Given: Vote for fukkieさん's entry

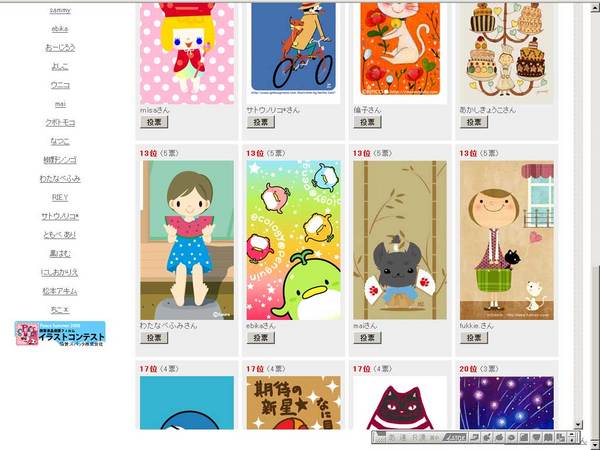Looking at the screenshot, I should point(474,338).
